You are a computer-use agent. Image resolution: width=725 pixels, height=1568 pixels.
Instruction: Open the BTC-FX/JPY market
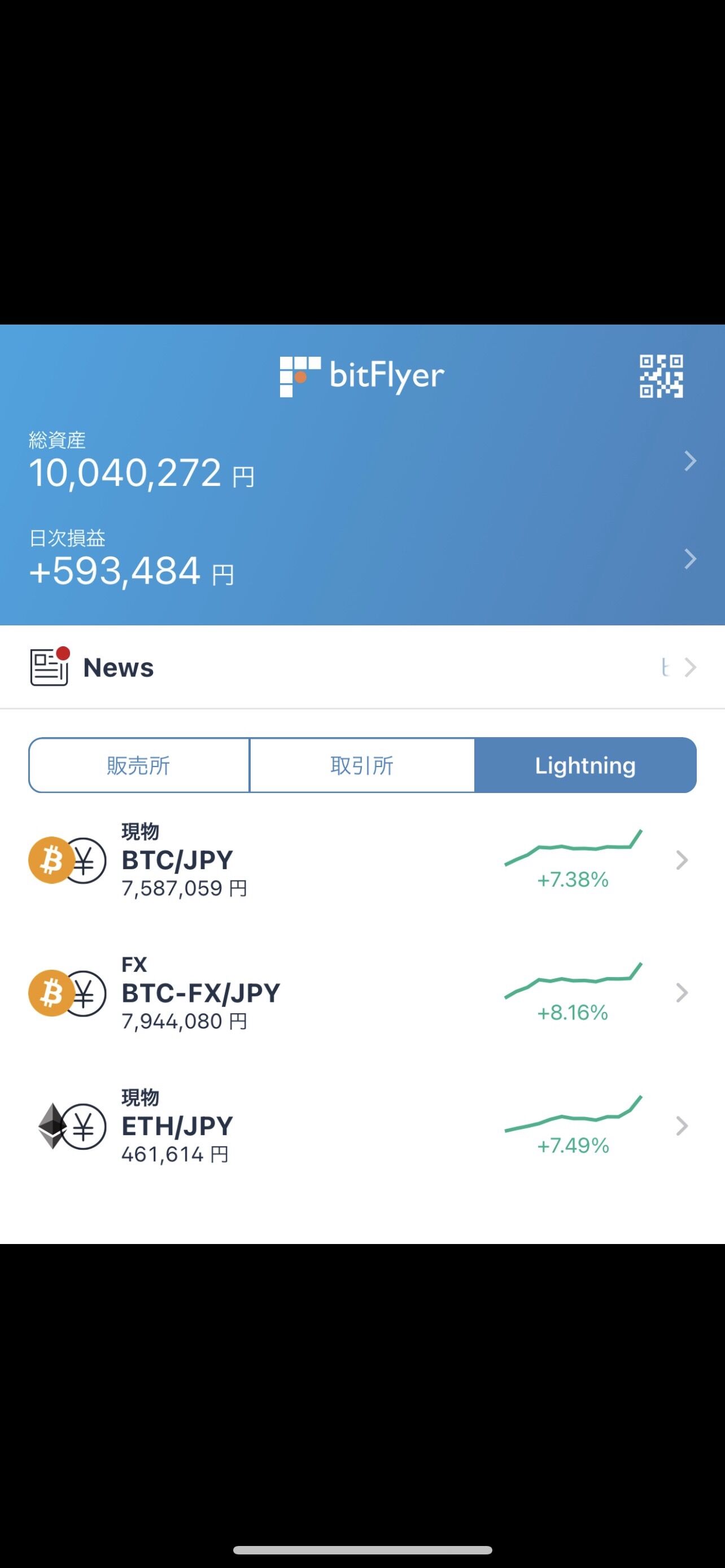tap(362, 993)
